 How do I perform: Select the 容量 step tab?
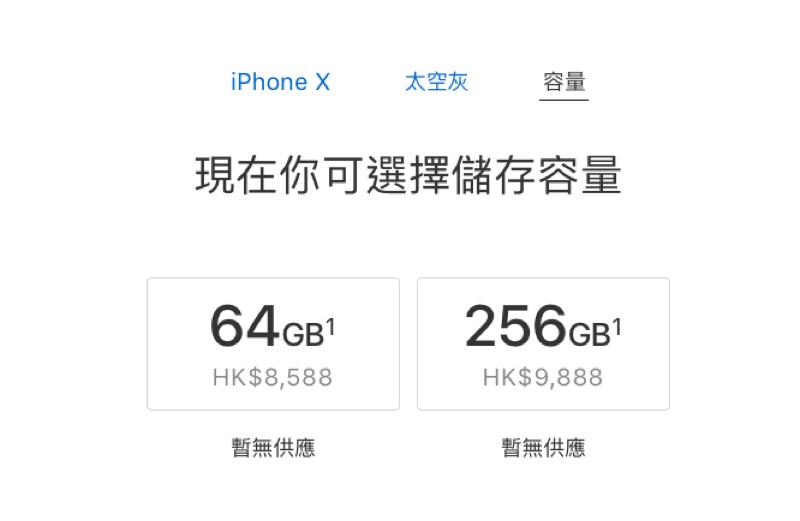[x=564, y=82]
